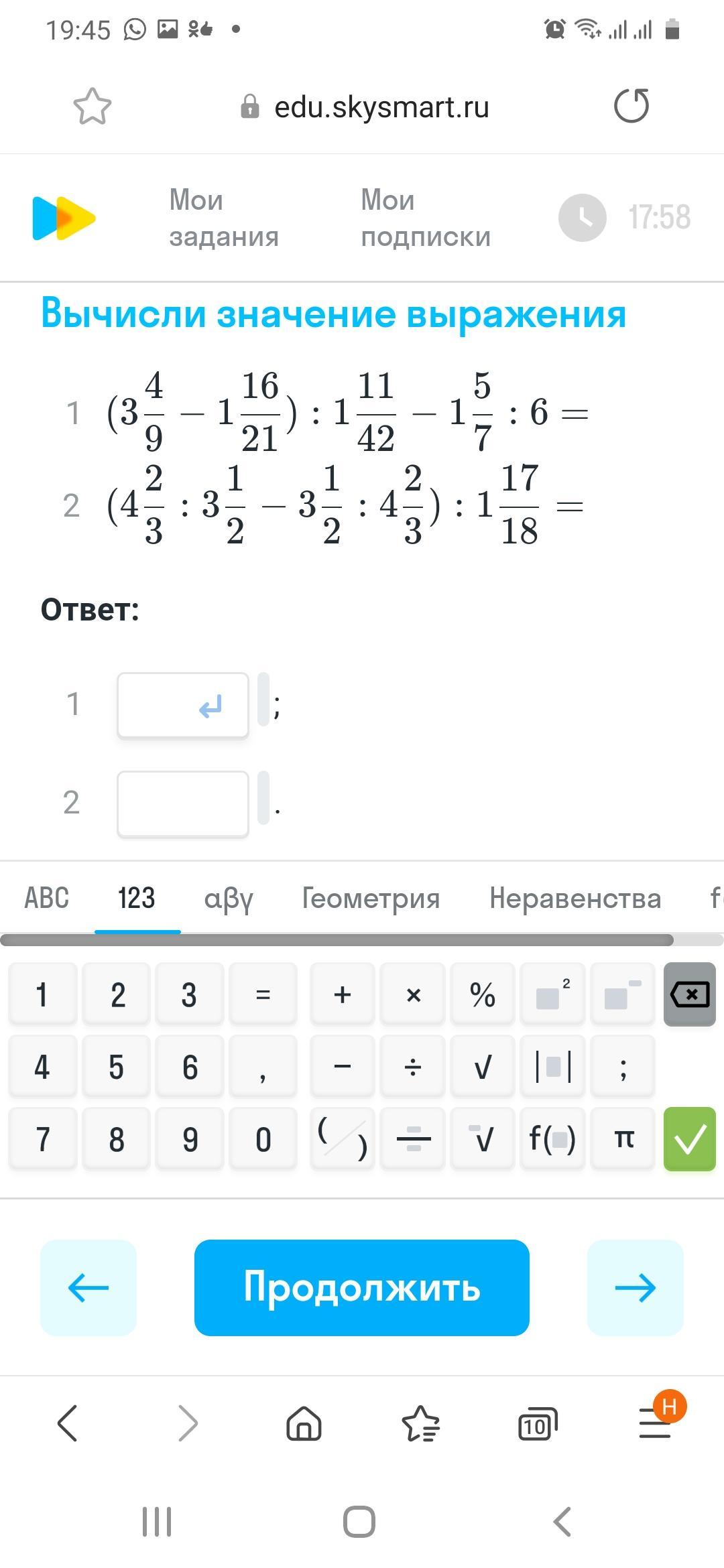
Task: Reload the page
Action: click(631, 106)
